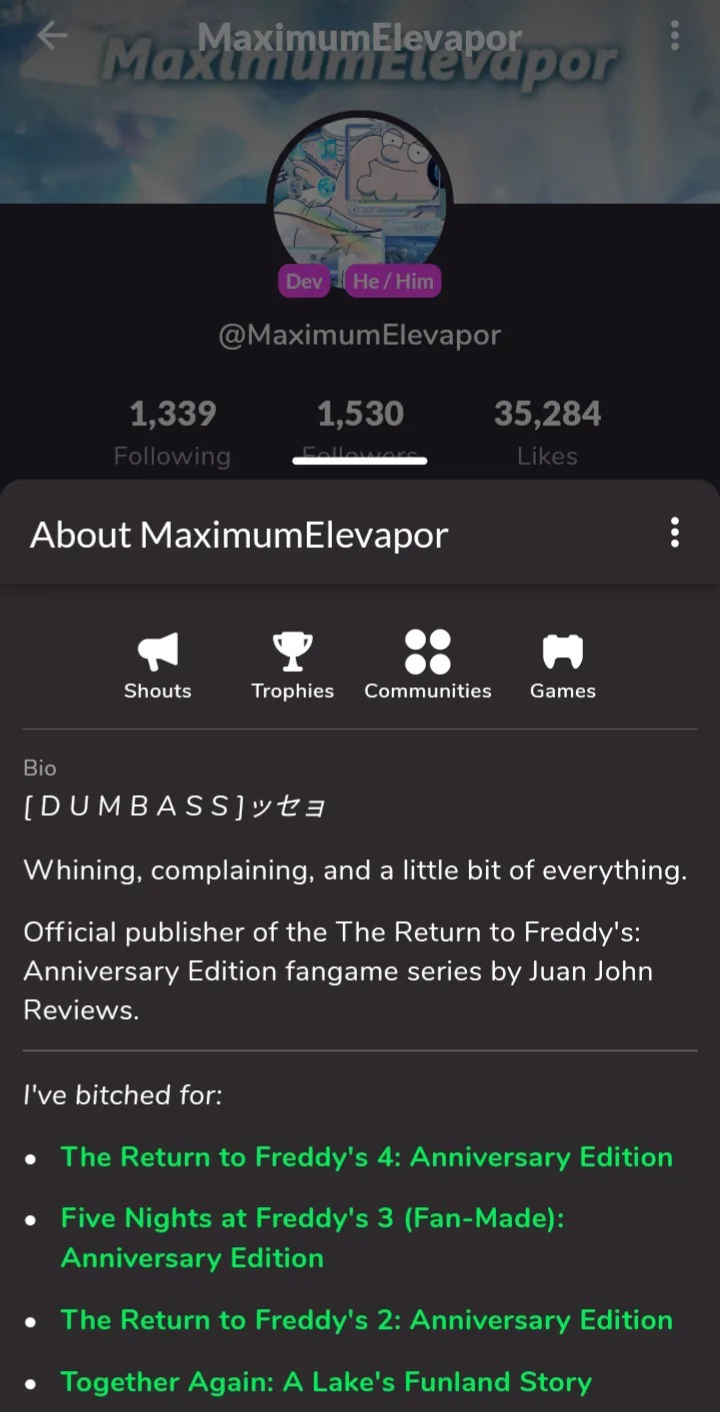This screenshot has height=1412, width=720.
Task: Open the Shouts section
Action: point(157,665)
